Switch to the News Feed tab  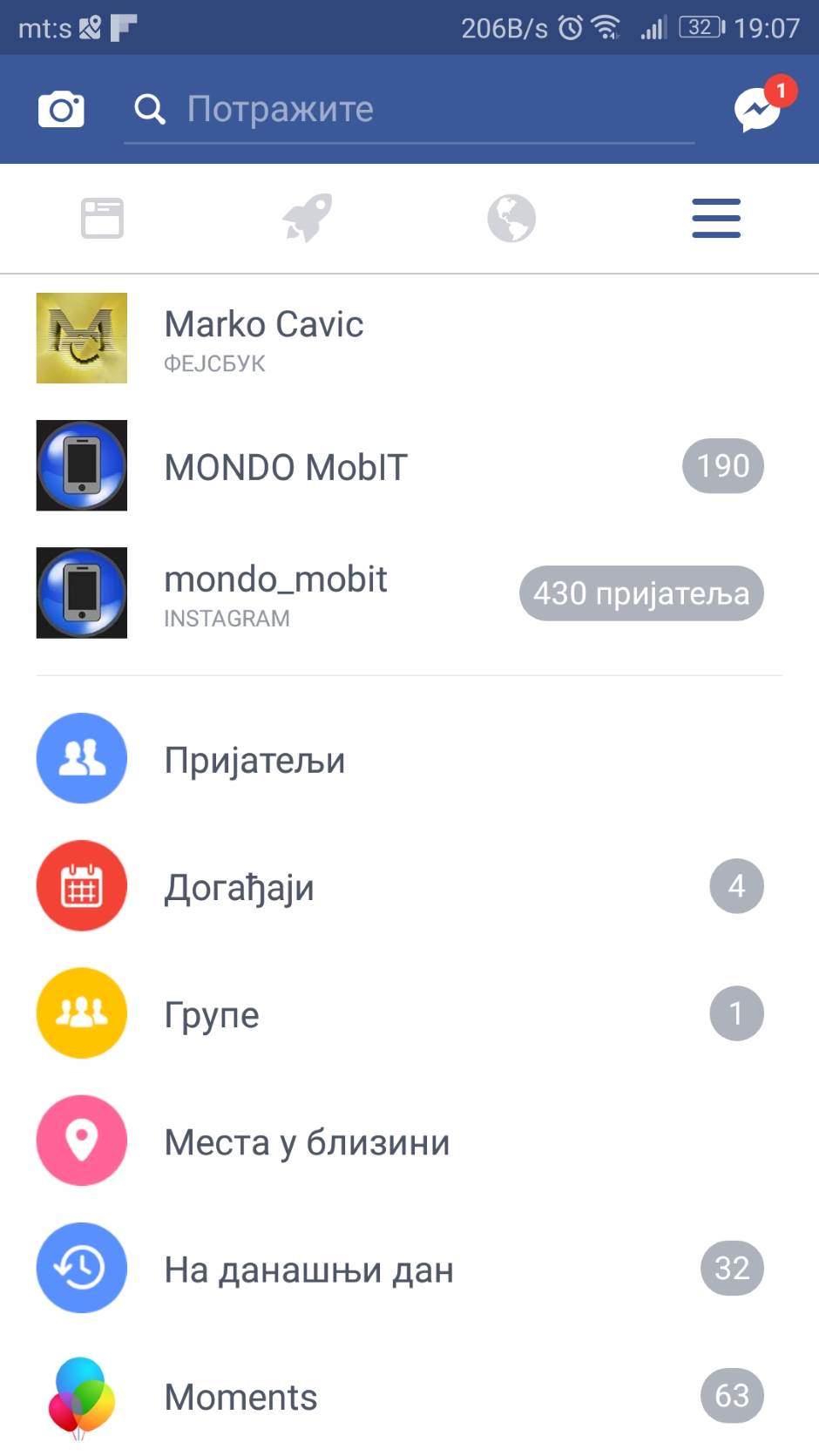(x=102, y=218)
